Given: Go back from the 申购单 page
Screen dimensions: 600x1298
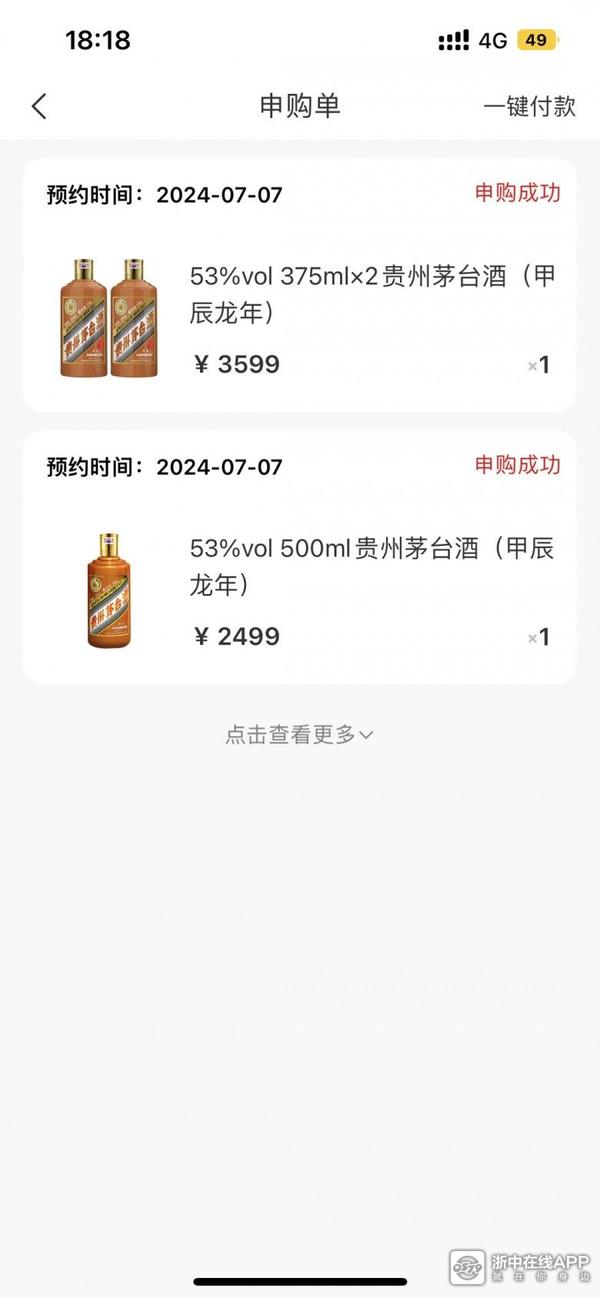Looking at the screenshot, I should point(39,106).
